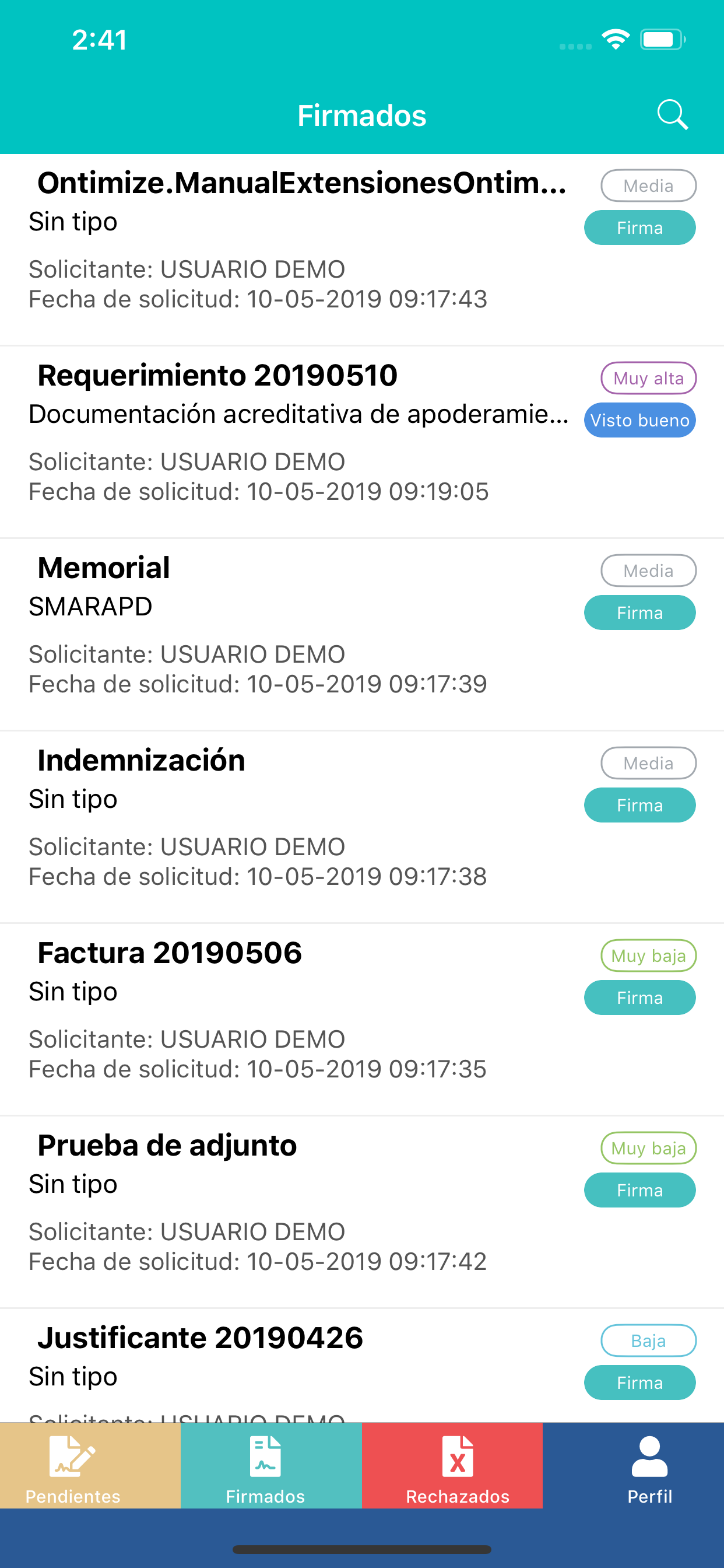Screen dimensions: 724x1568
Task: Open the search magnifier icon
Action: (672, 115)
